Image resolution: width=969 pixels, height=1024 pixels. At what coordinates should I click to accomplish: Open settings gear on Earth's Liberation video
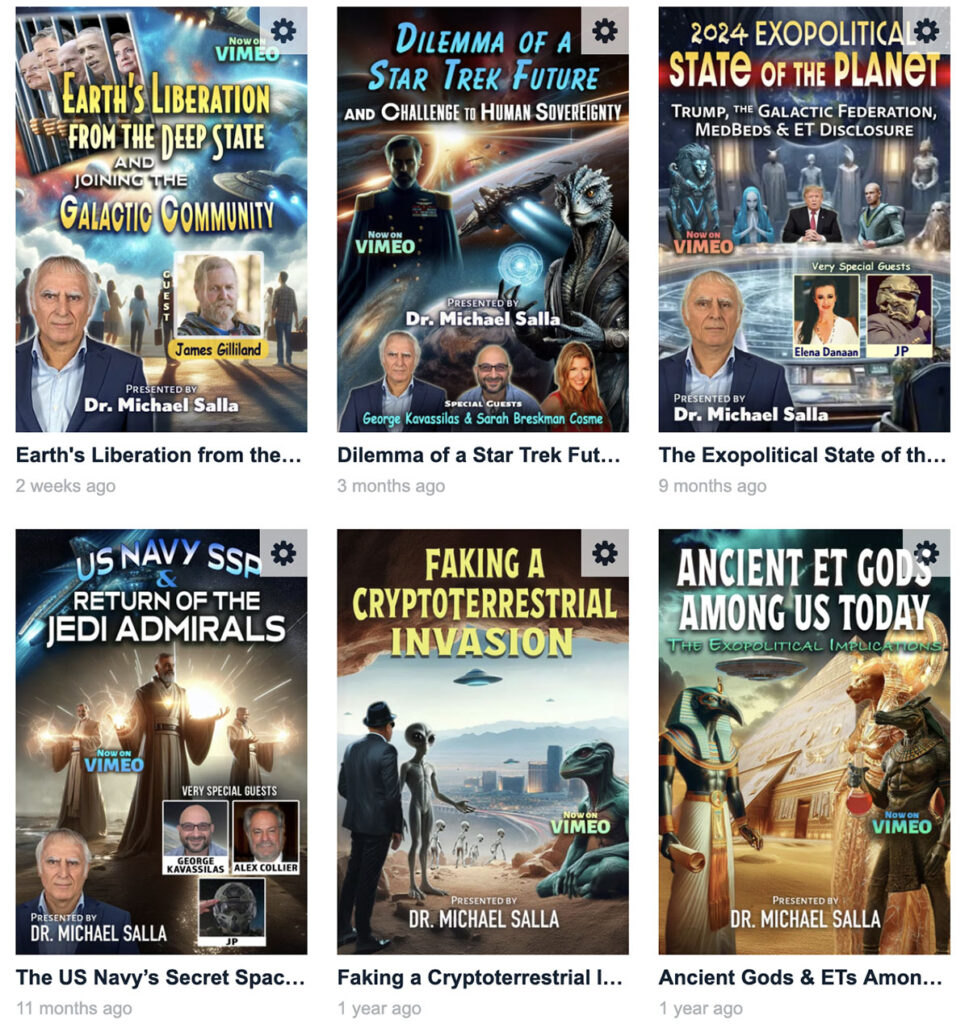pyautogui.click(x=284, y=31)
